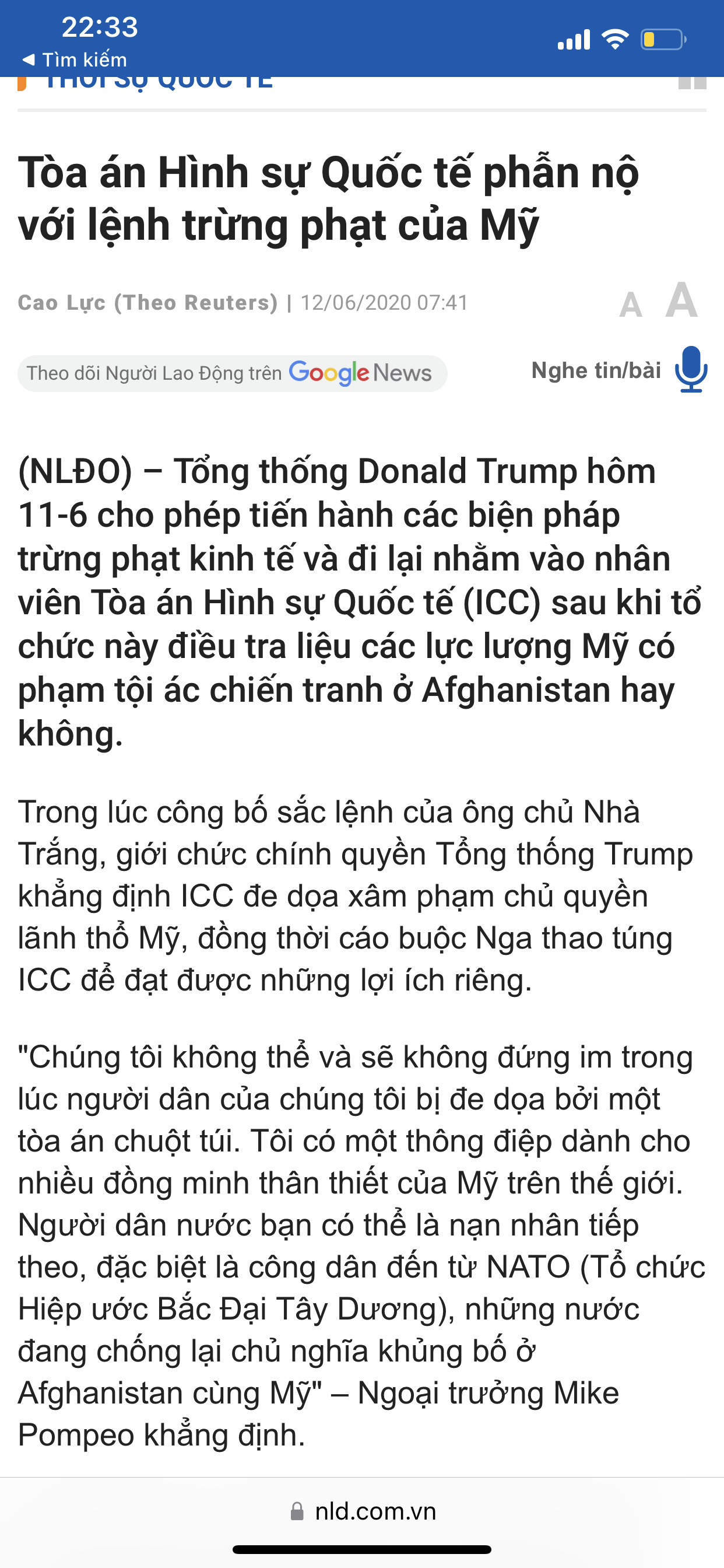Increase article font size
724x1568 pixels.
pos(681,300)
